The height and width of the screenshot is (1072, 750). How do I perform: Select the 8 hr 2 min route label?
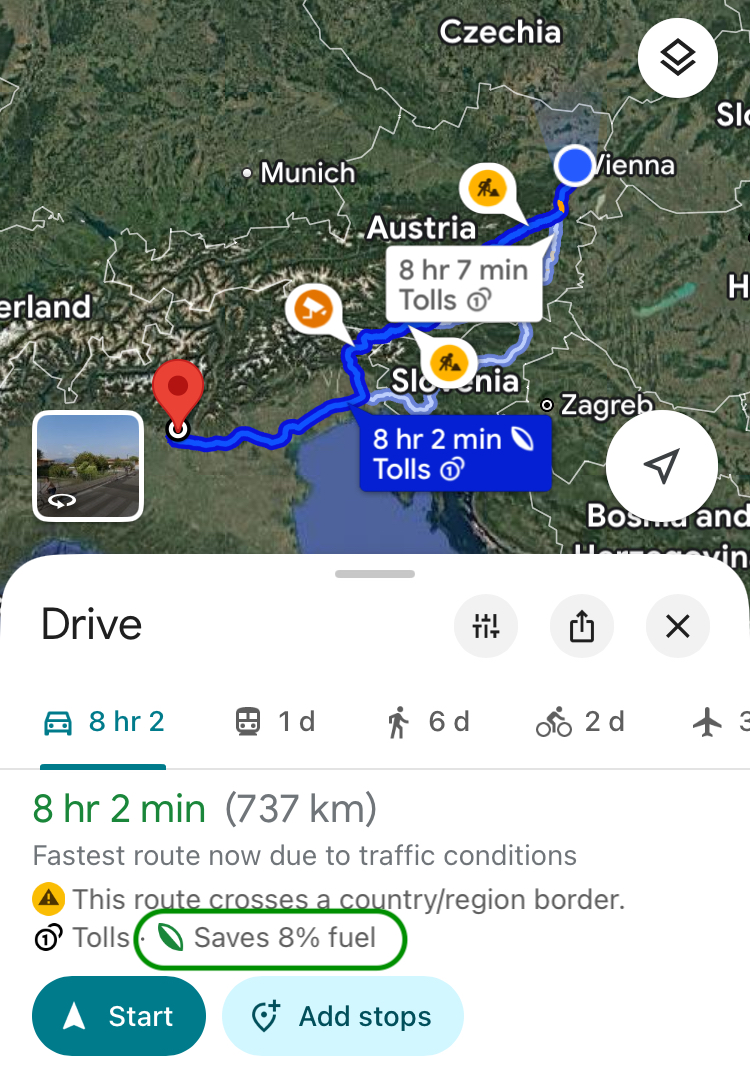tap(455, 453)
